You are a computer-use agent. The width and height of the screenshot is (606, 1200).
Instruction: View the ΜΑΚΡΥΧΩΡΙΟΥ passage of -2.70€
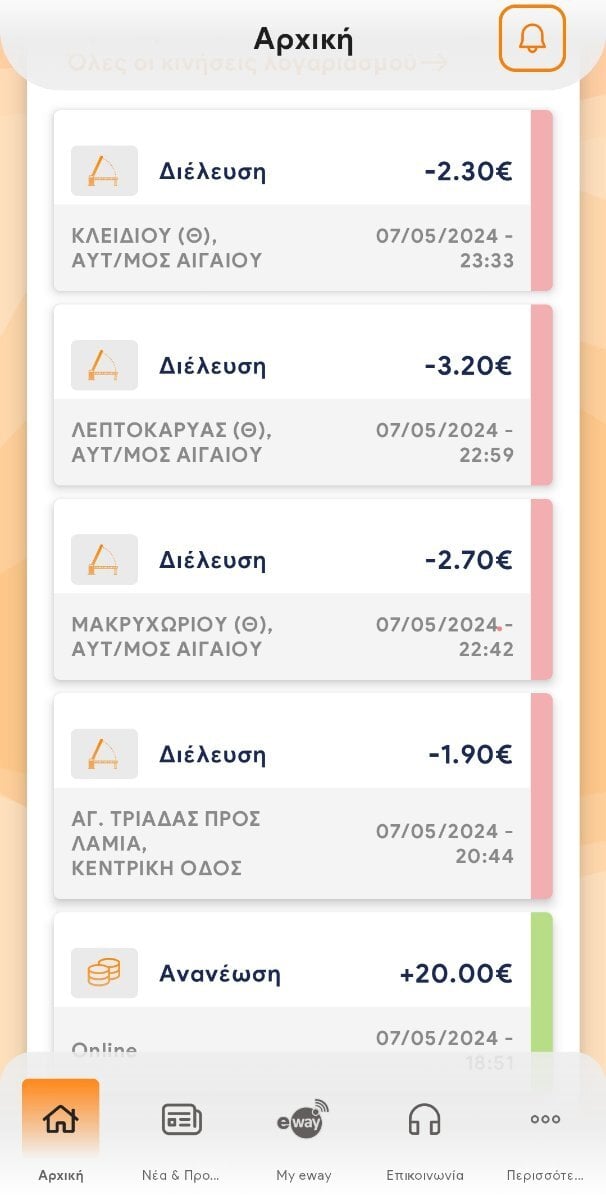point(303,589)
